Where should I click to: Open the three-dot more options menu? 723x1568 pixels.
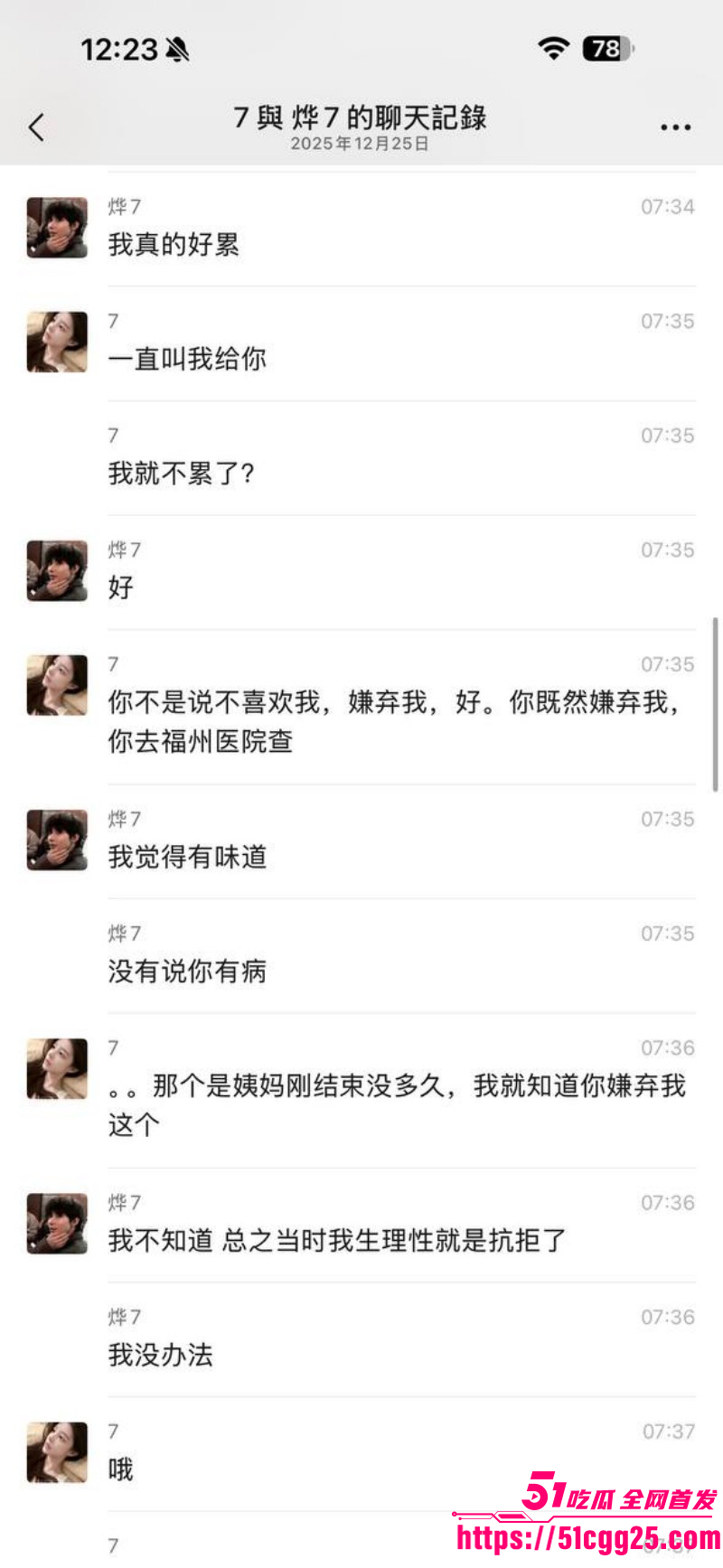(675, 127)
